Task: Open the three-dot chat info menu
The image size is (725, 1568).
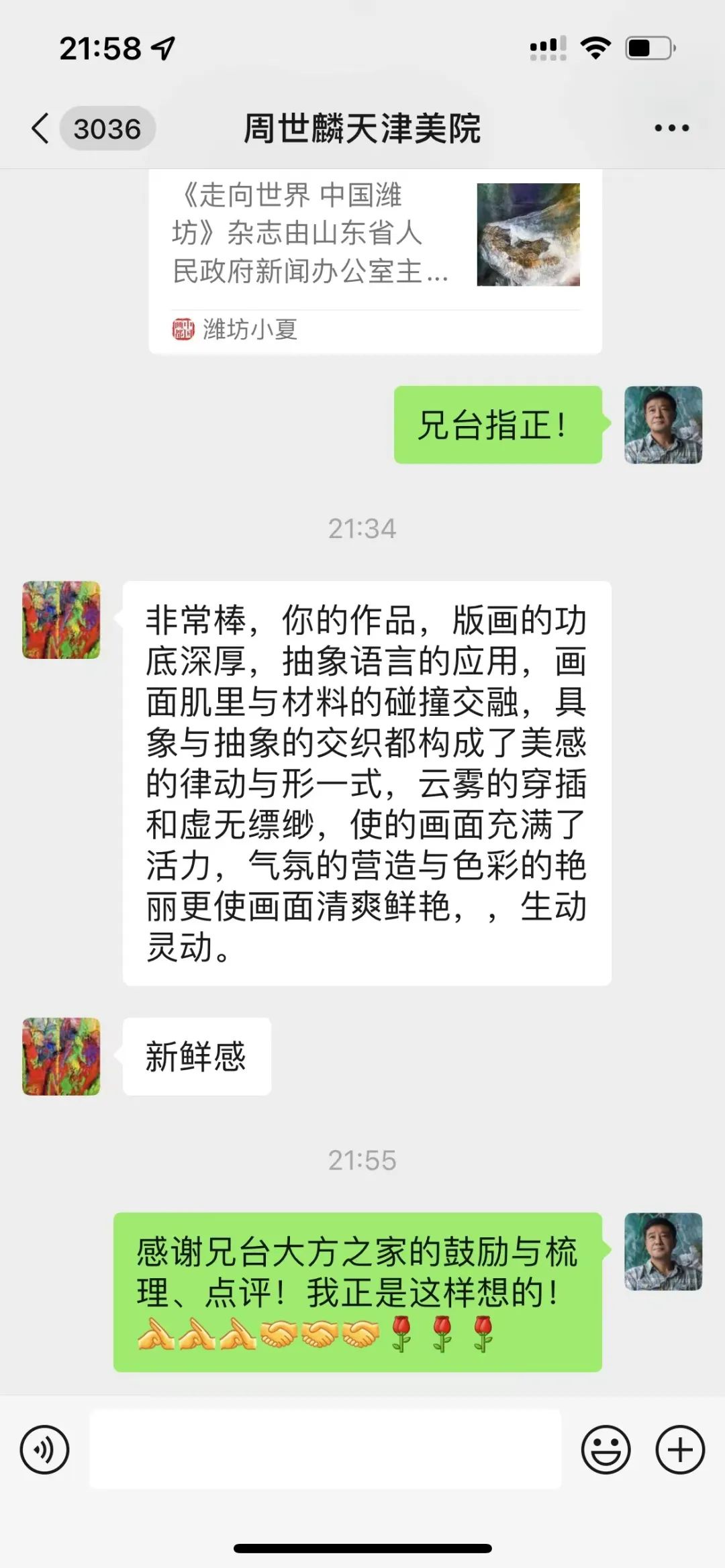Action: [671, 128]
